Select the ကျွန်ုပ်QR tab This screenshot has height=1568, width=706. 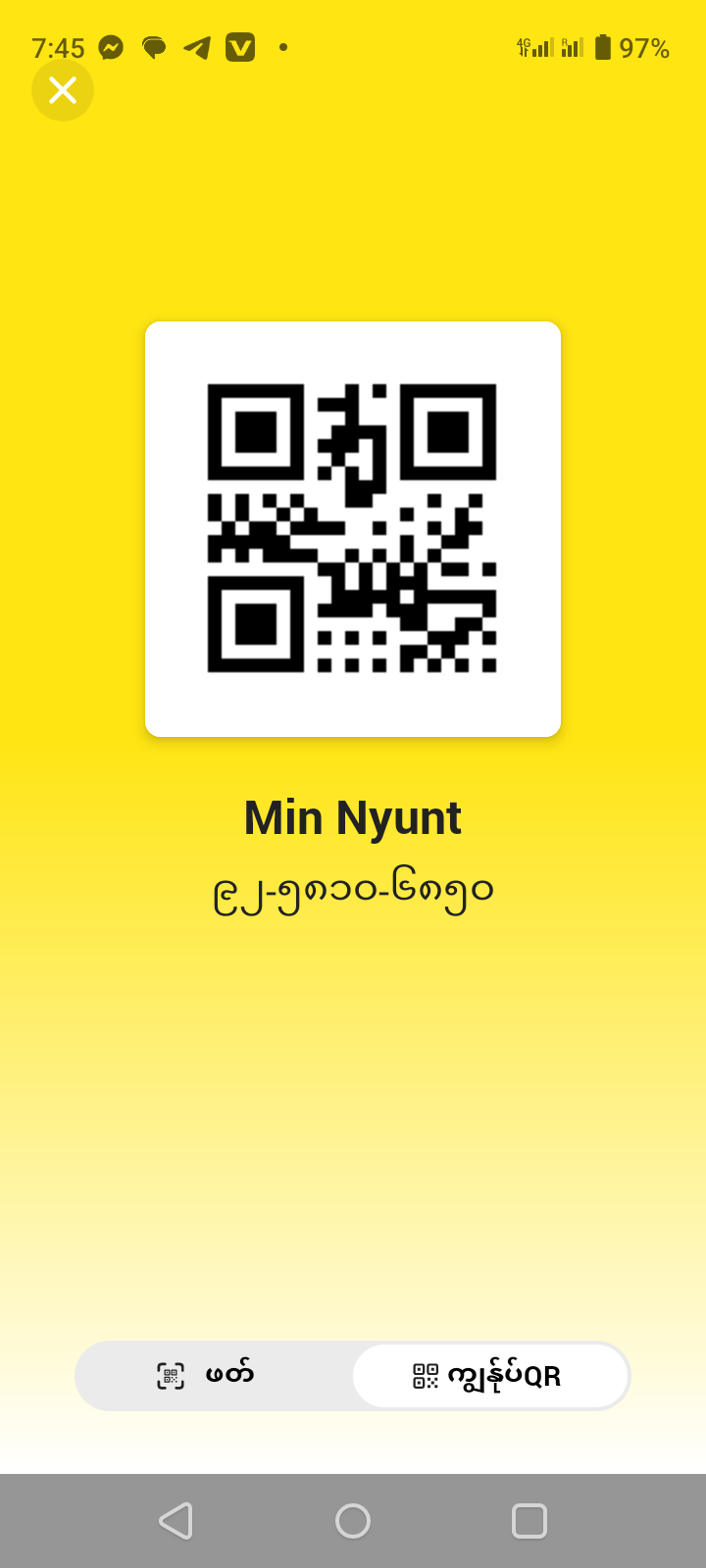point(489,1375)
